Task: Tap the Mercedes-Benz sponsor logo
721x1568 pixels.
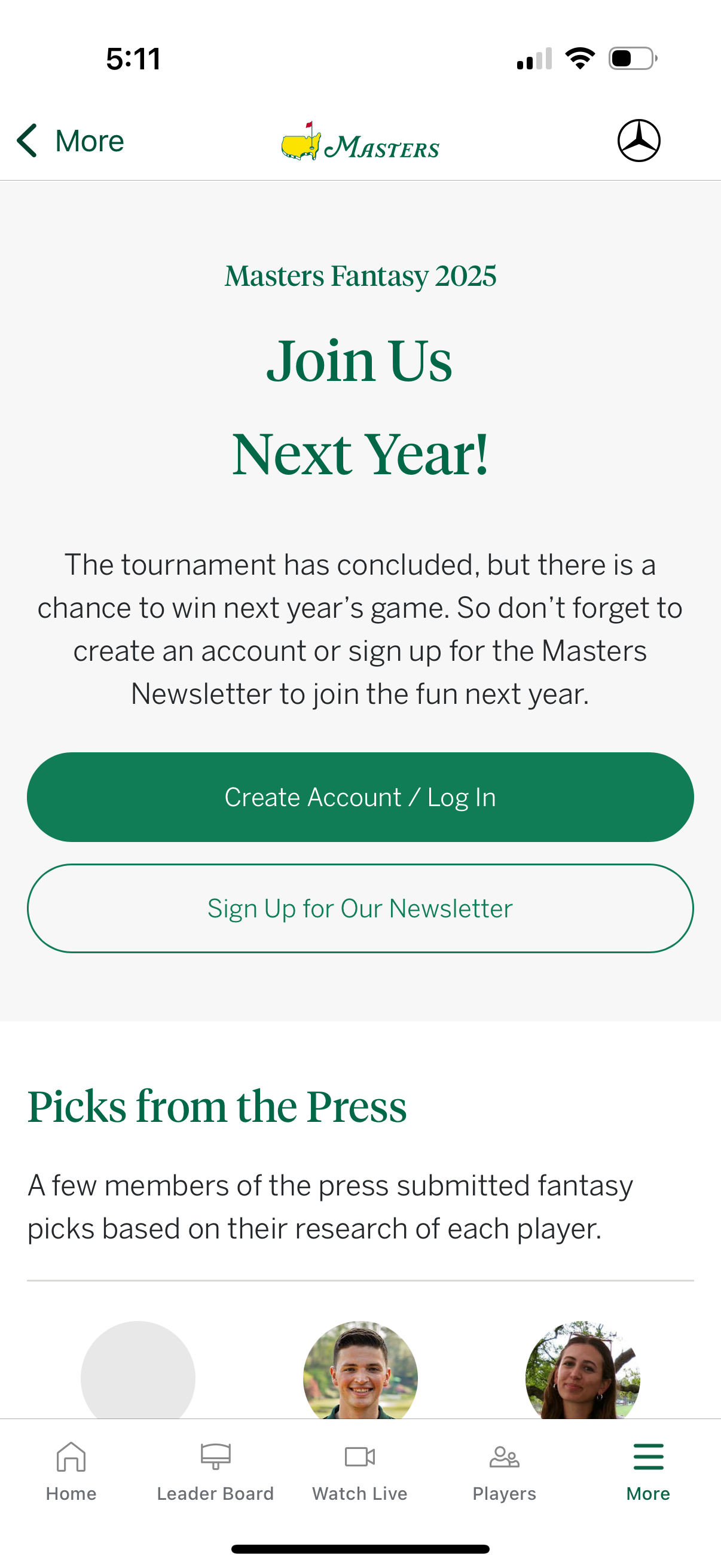Action: click(641, 140)
